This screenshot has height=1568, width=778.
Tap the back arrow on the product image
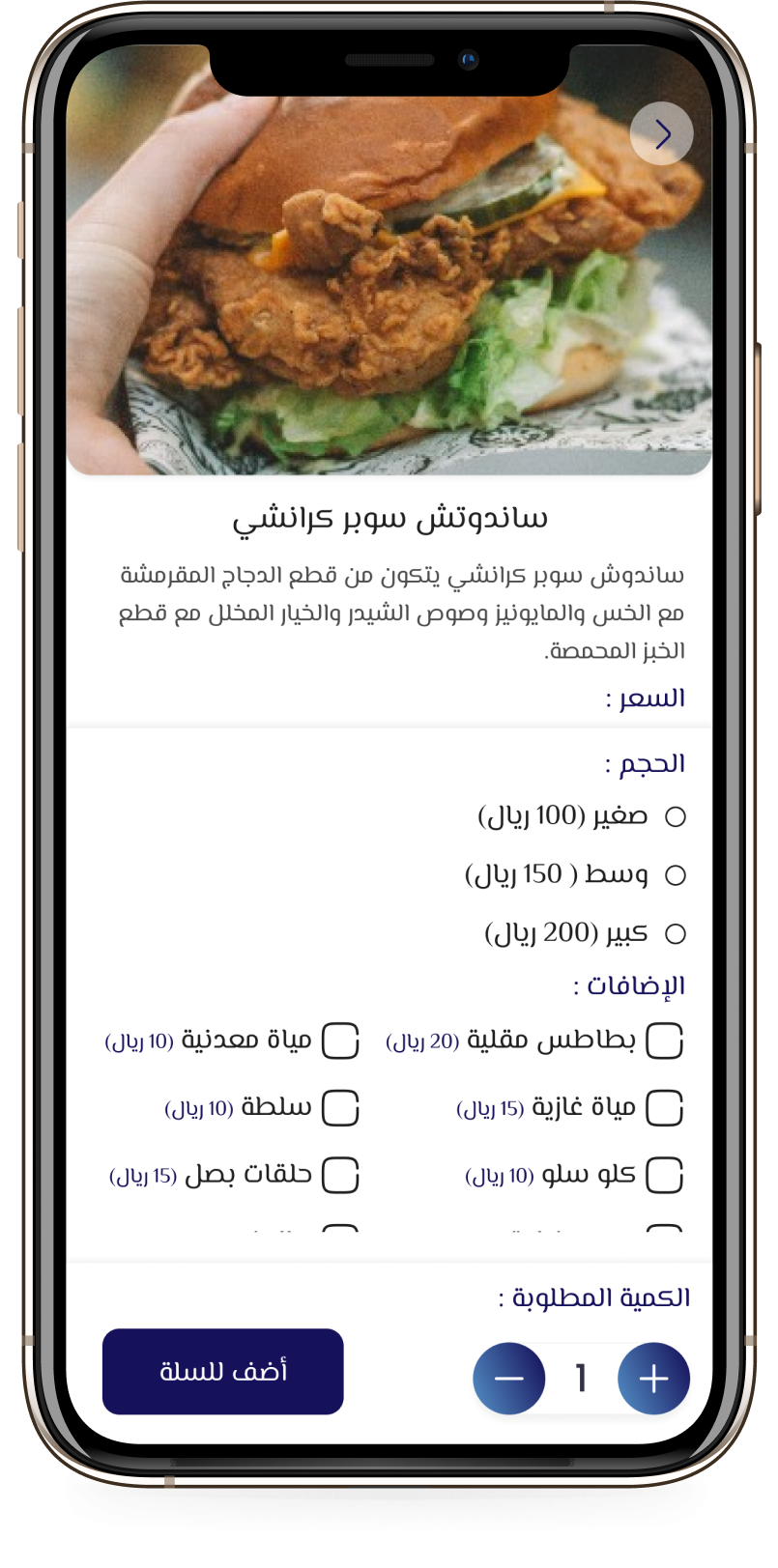click(661, 134)
